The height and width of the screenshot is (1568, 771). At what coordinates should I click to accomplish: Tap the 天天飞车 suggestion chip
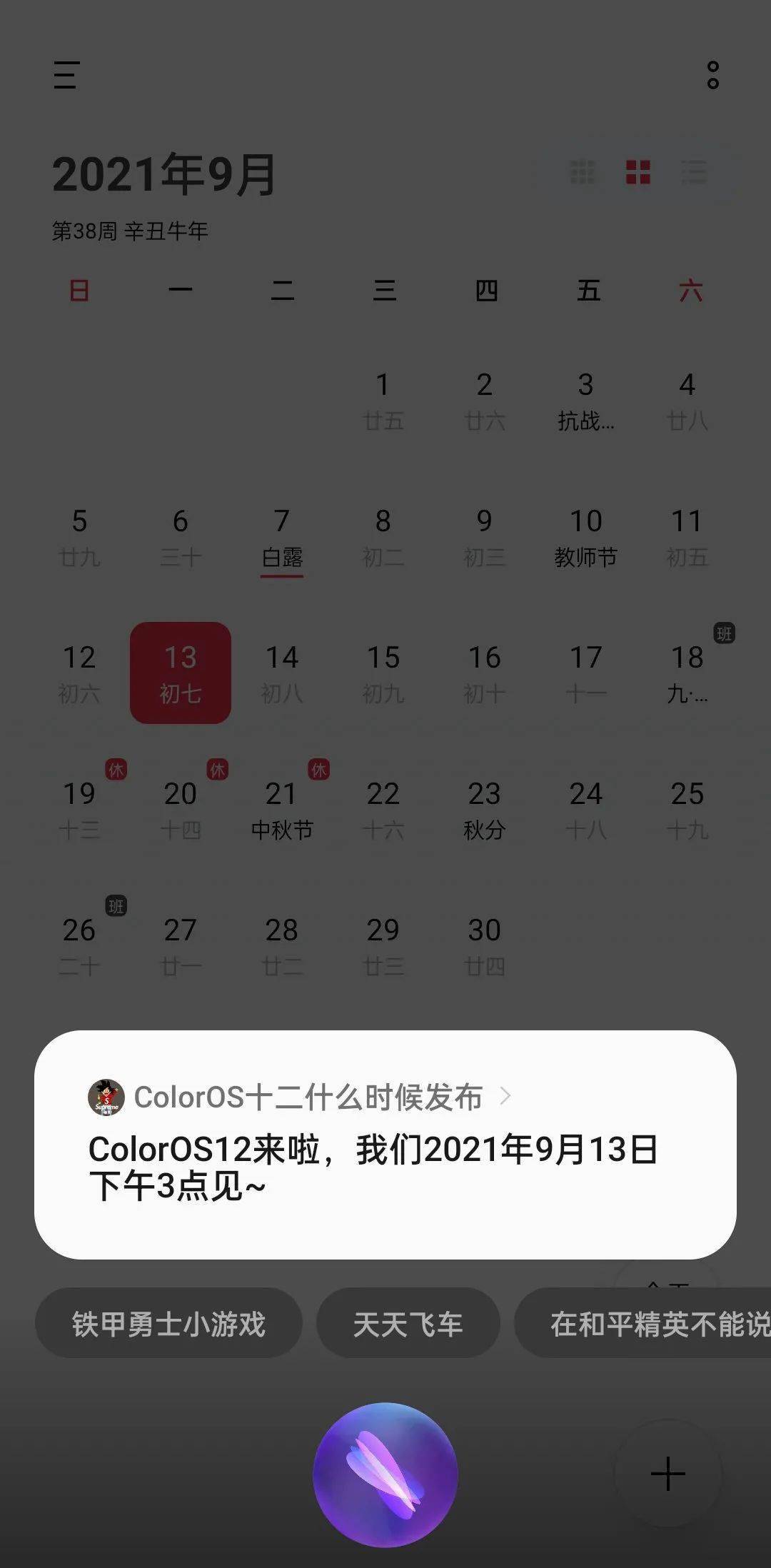408,1325
